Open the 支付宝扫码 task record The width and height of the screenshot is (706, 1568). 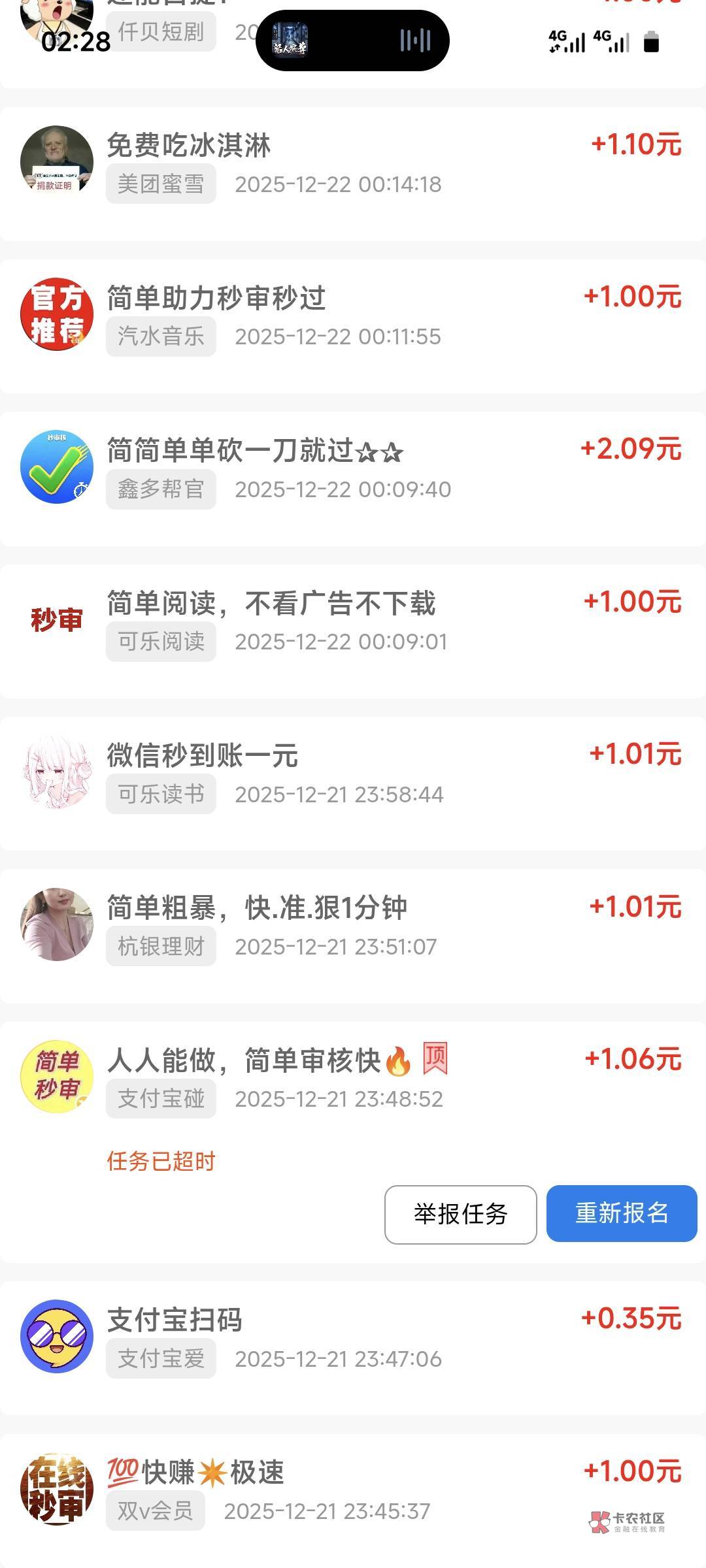coord(175,1320)
